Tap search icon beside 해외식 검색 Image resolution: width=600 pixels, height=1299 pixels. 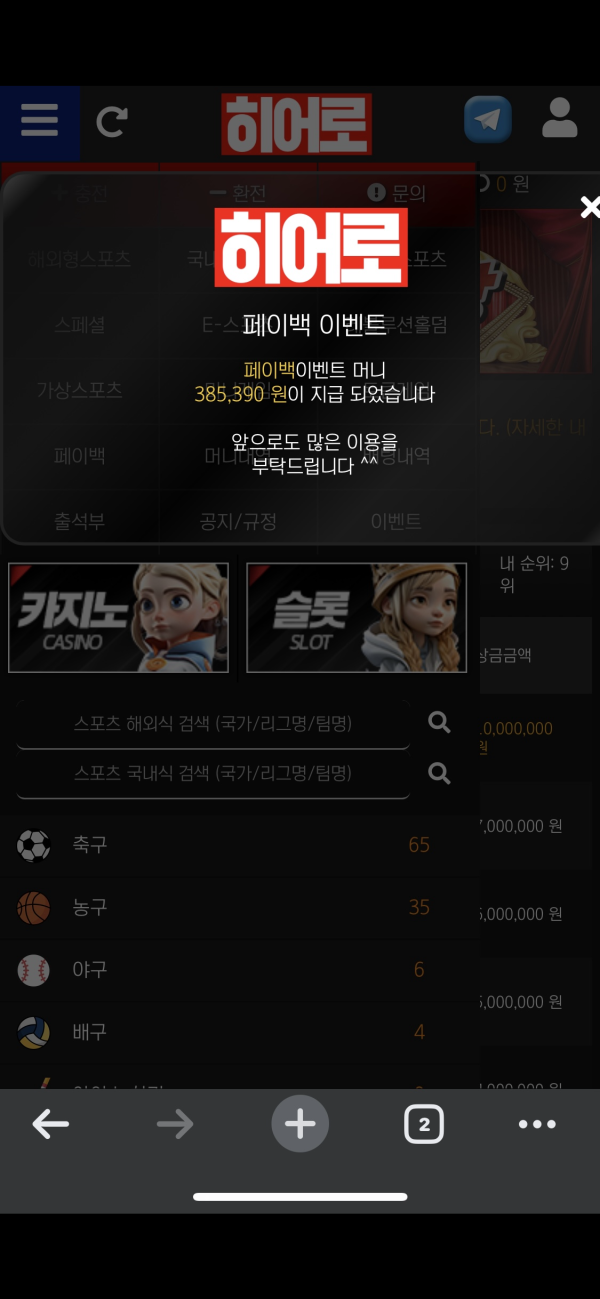pyautogui.click(x=439, y=722)
